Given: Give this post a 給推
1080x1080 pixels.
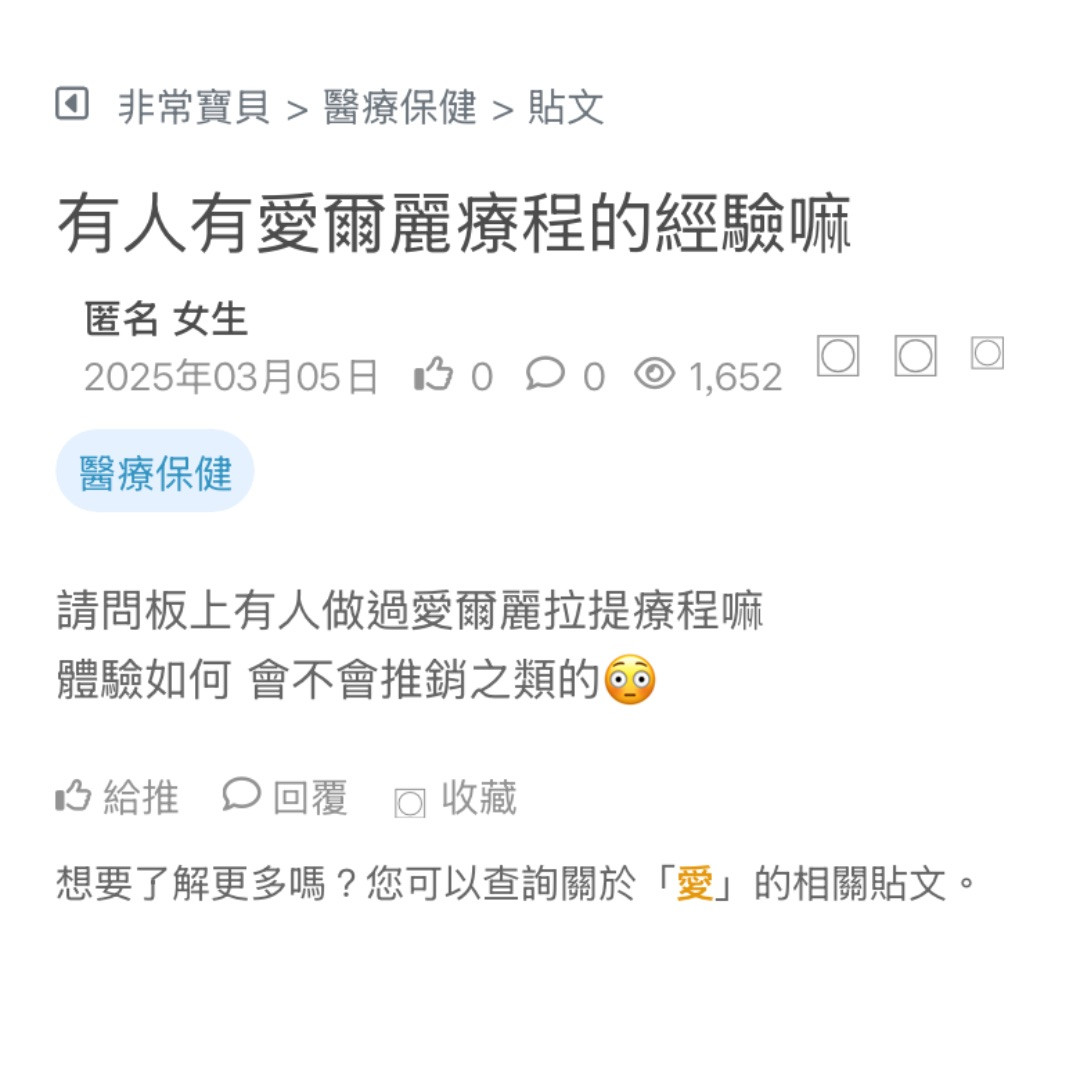Looking at the screenshot, I should [x=118, y=798].
